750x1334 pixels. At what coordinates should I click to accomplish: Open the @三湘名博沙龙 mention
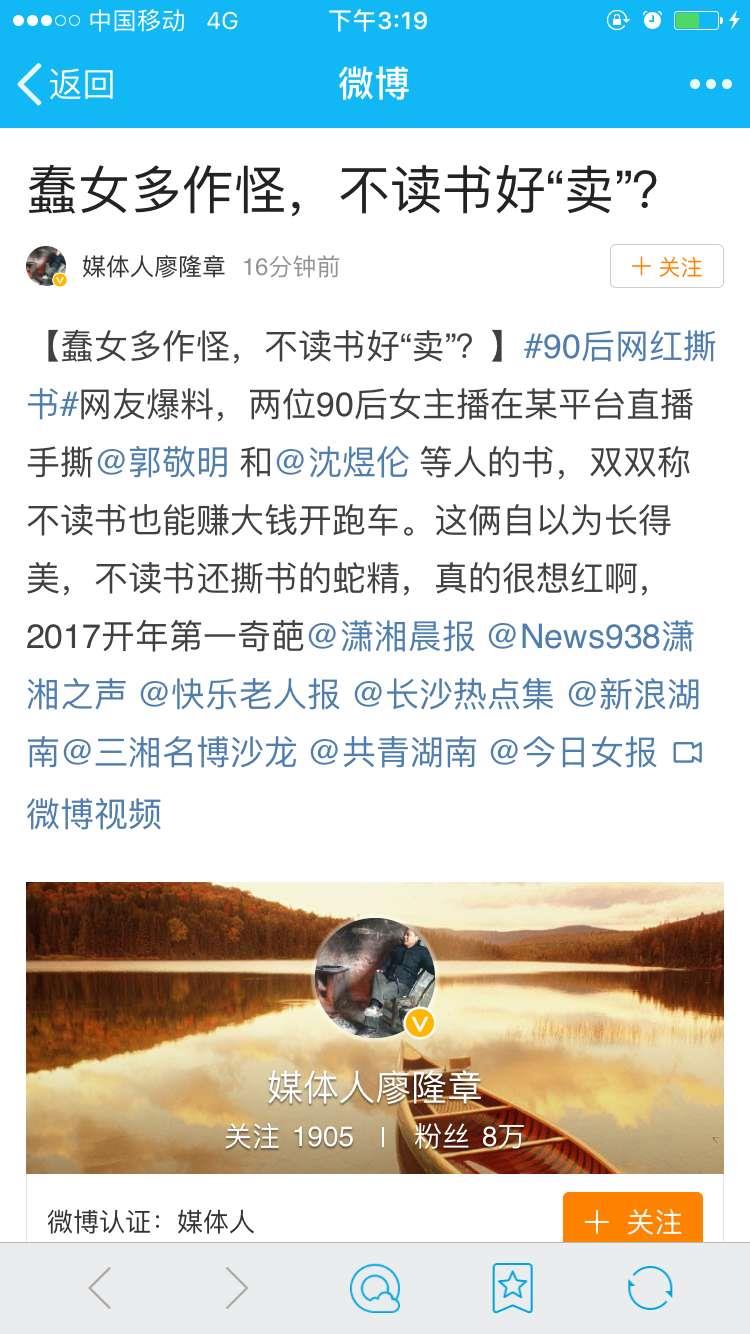tap(180, 752)
